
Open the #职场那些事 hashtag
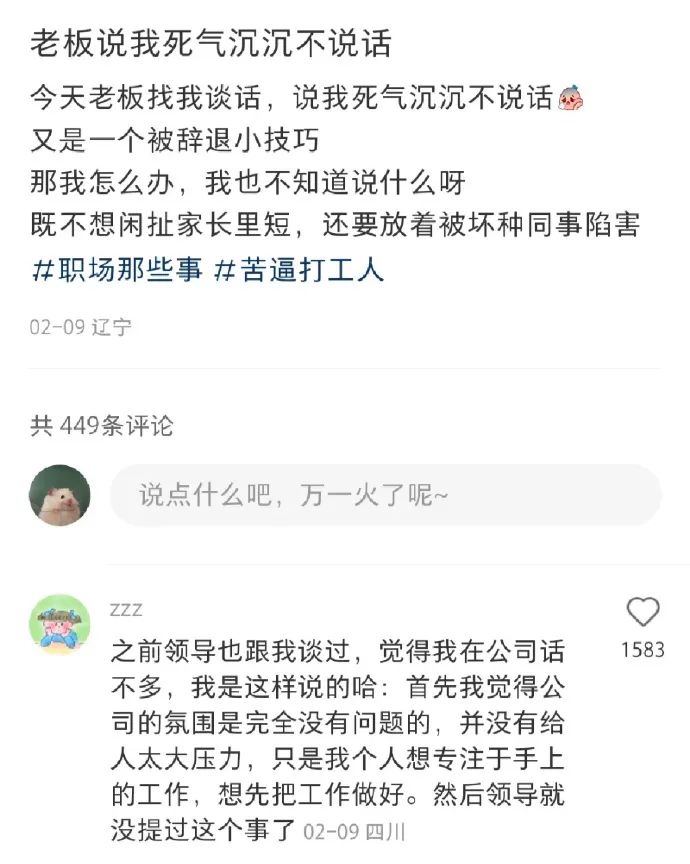click(117, 270)
